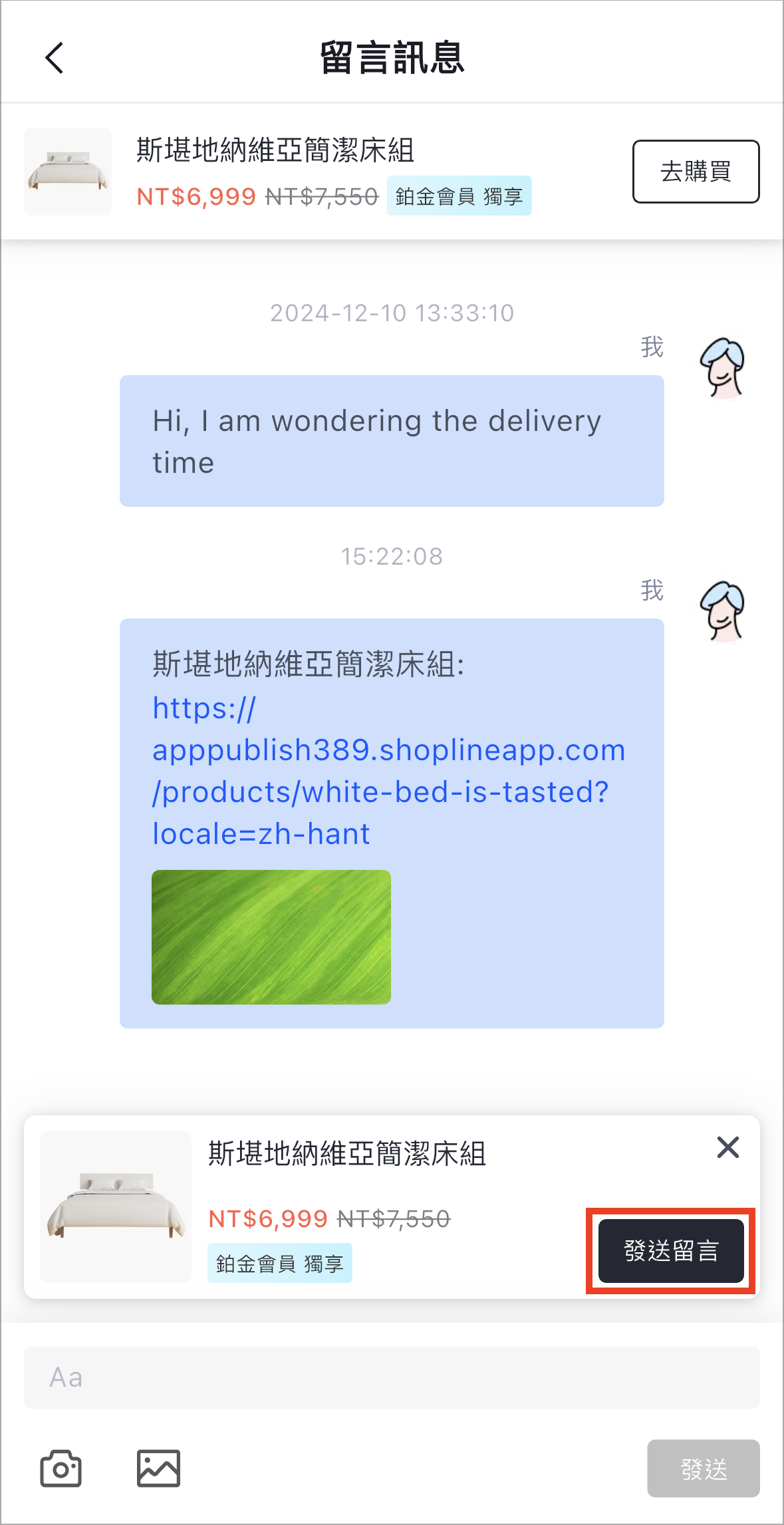Viewport: 784px width, 1525px height.
Task: Focus the Aa message input field
Action: (x=392, y=1377)
